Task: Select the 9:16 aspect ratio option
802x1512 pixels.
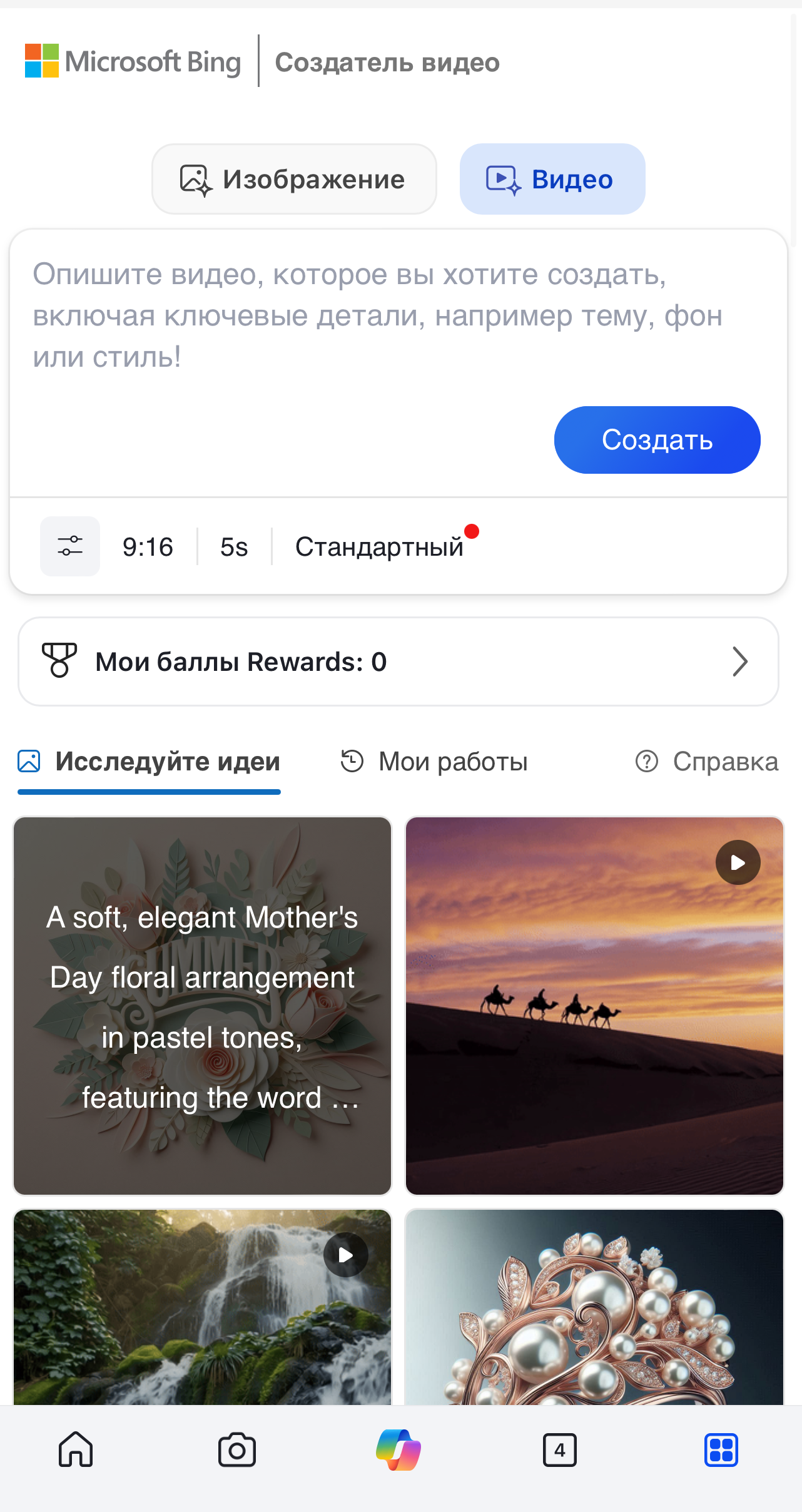Action: tap(148, 546)
